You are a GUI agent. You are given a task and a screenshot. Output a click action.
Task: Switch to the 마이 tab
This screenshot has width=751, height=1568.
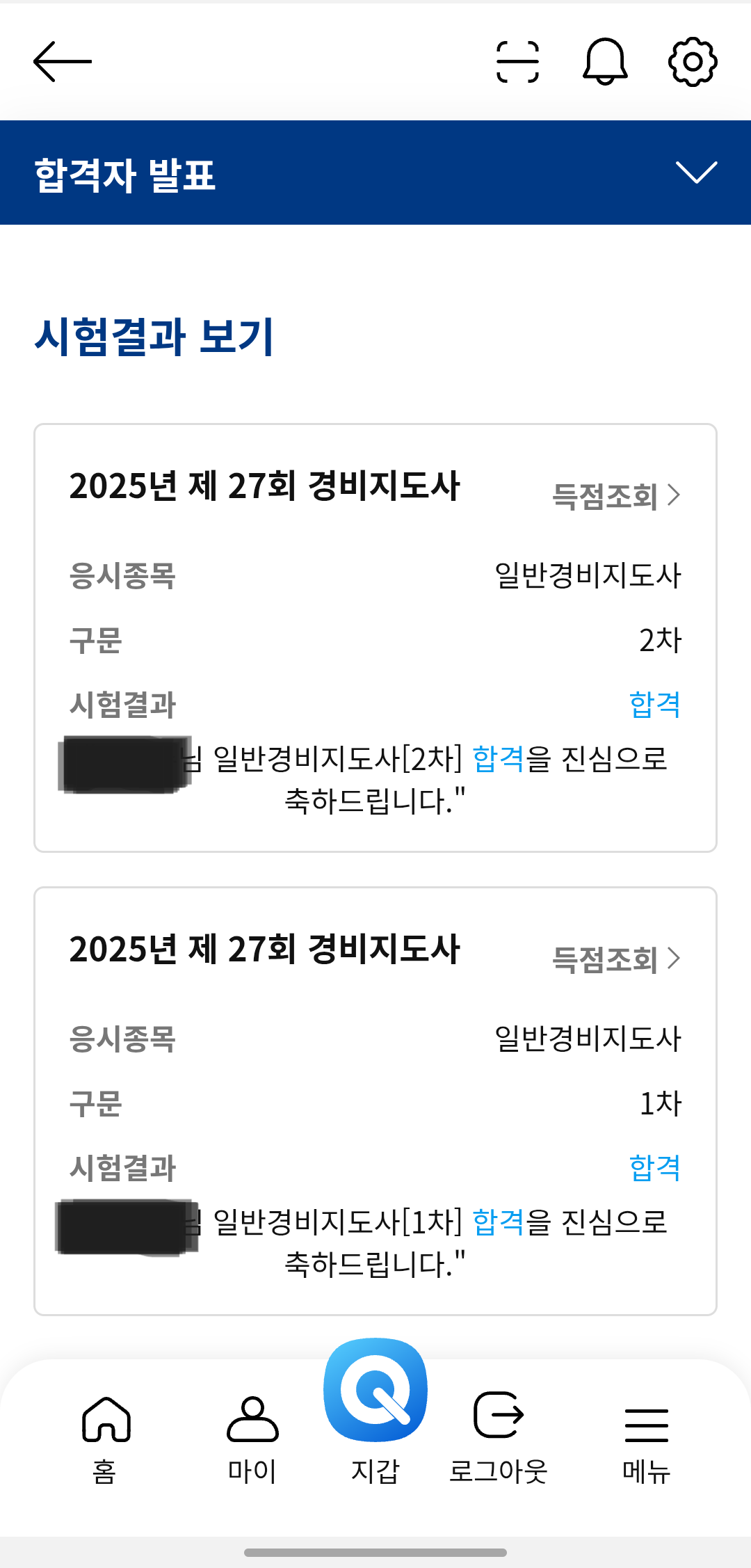252,1439
